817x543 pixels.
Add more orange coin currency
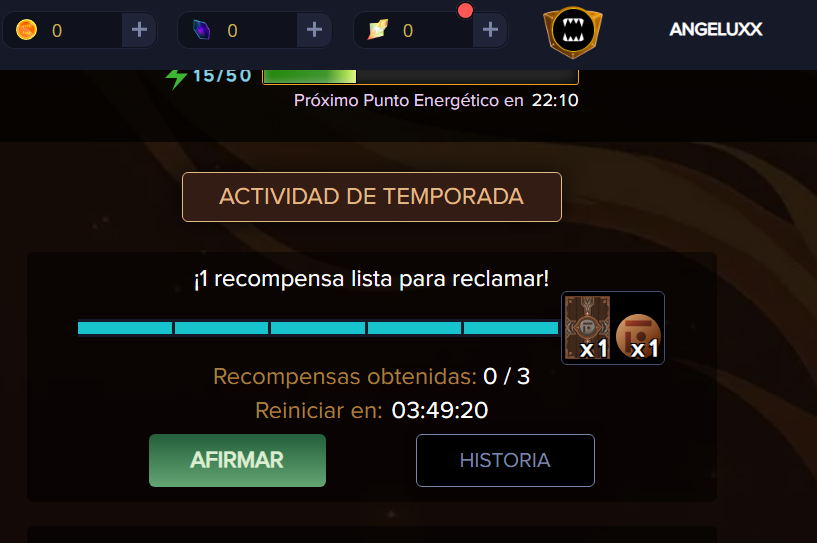point(139,30)
